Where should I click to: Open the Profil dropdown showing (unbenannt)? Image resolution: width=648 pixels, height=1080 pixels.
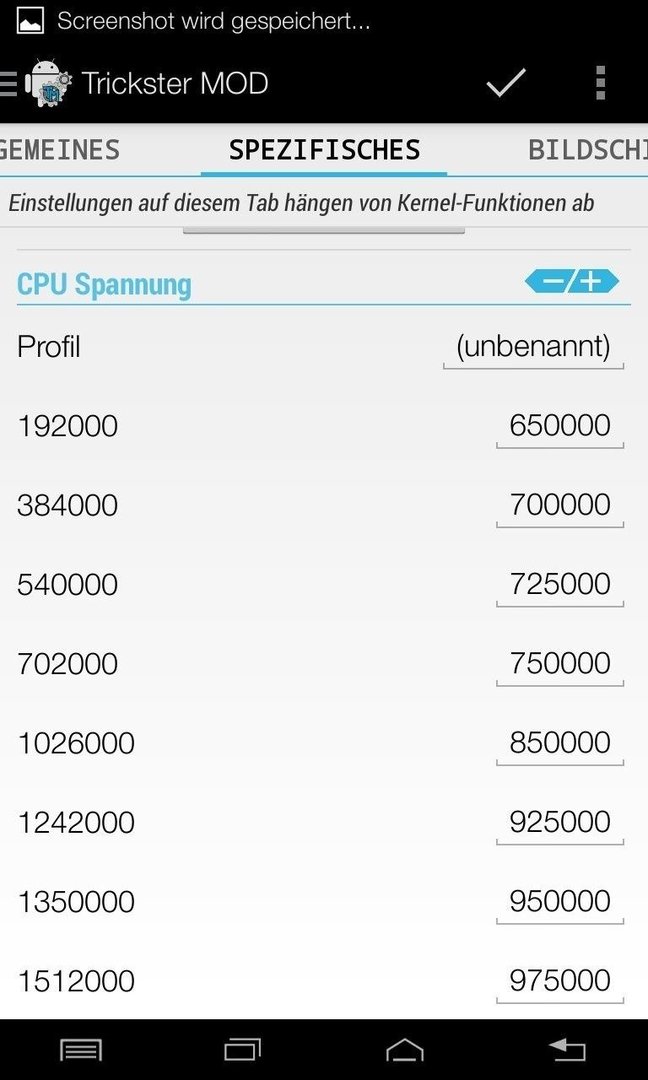(x=533, y=348)
